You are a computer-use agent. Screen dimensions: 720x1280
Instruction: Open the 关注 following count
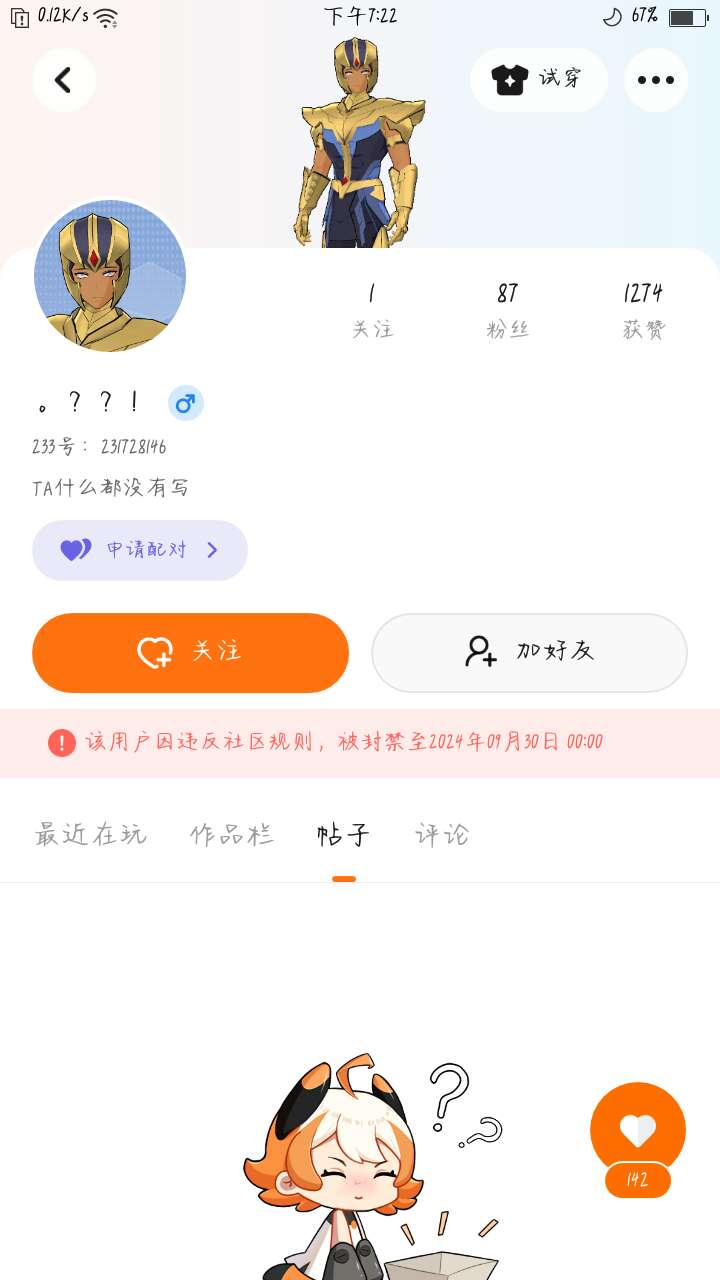(x=372, y=309)
